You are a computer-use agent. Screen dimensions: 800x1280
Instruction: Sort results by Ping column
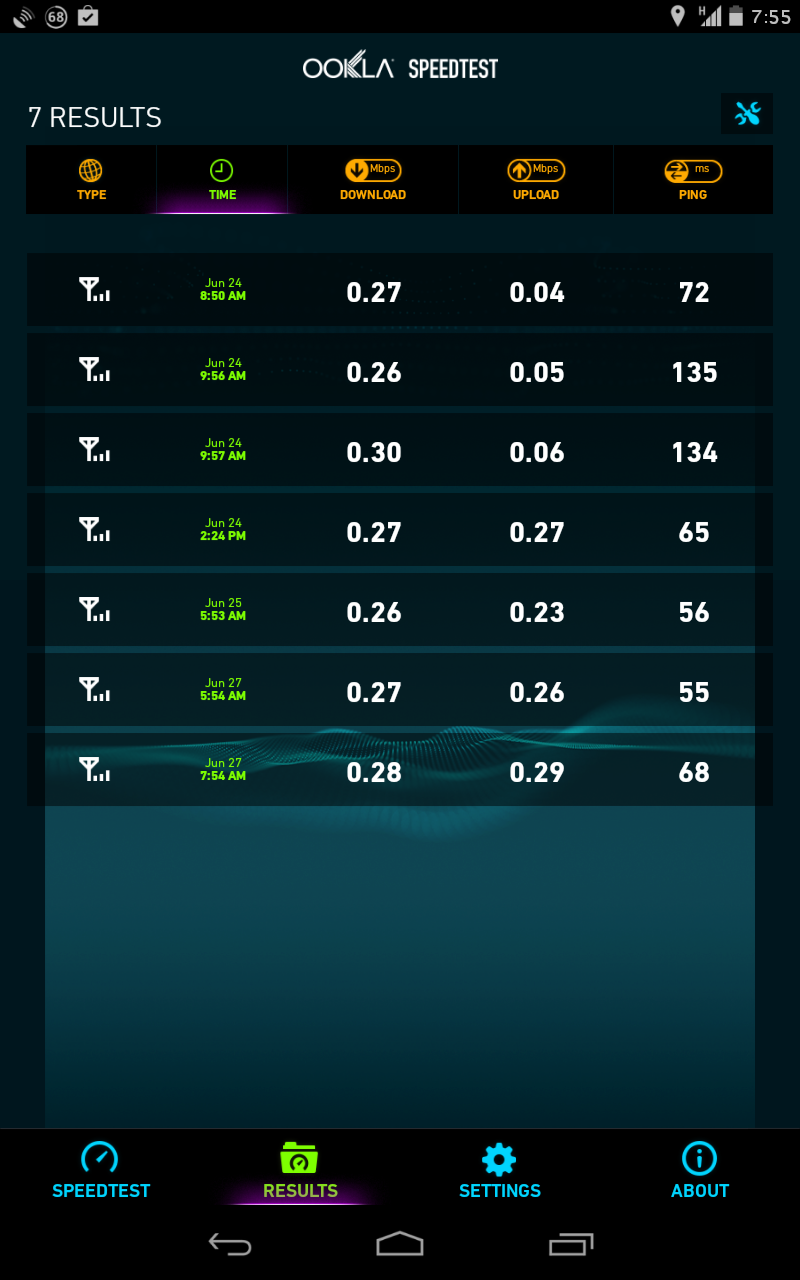693,180
